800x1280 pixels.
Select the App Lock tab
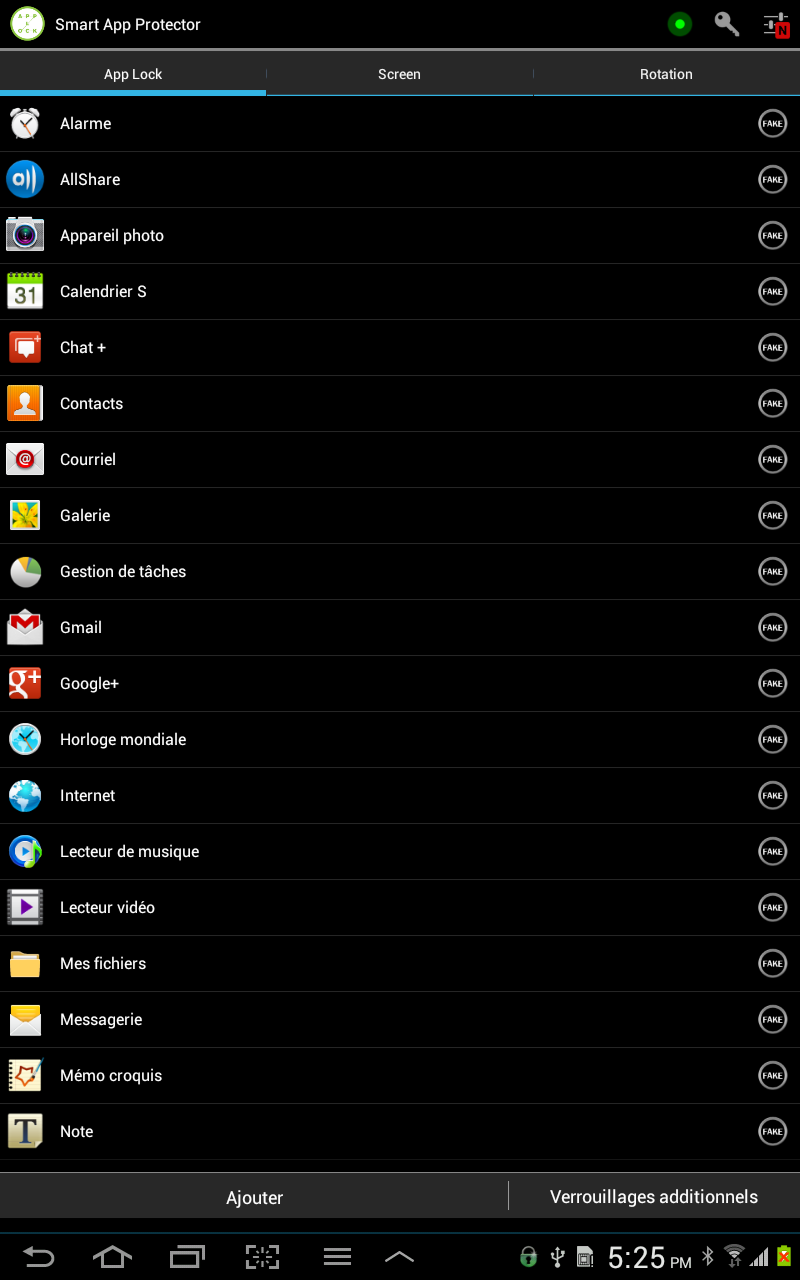[x=133, y=74]
